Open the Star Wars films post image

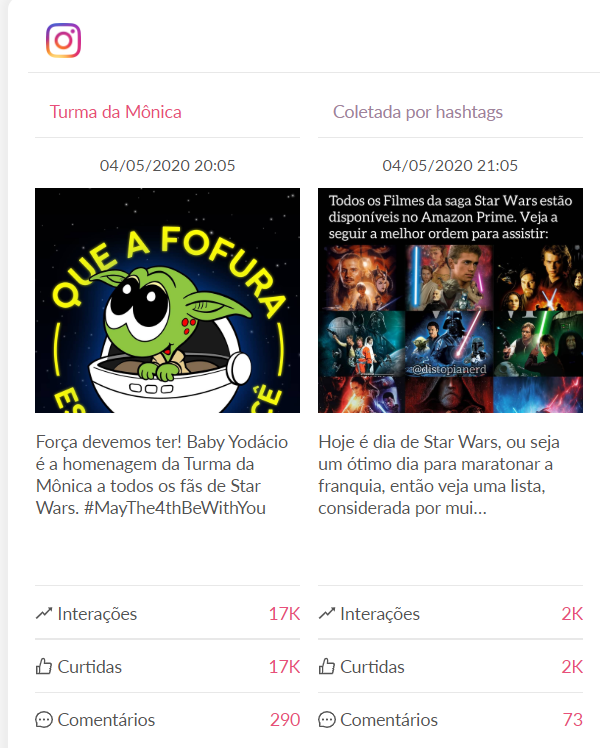pos(450,300)
